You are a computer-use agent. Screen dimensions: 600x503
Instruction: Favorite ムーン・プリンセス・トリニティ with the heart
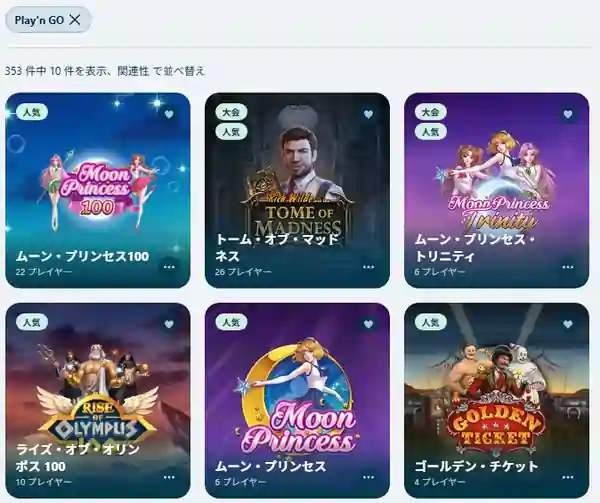(568, 114)
